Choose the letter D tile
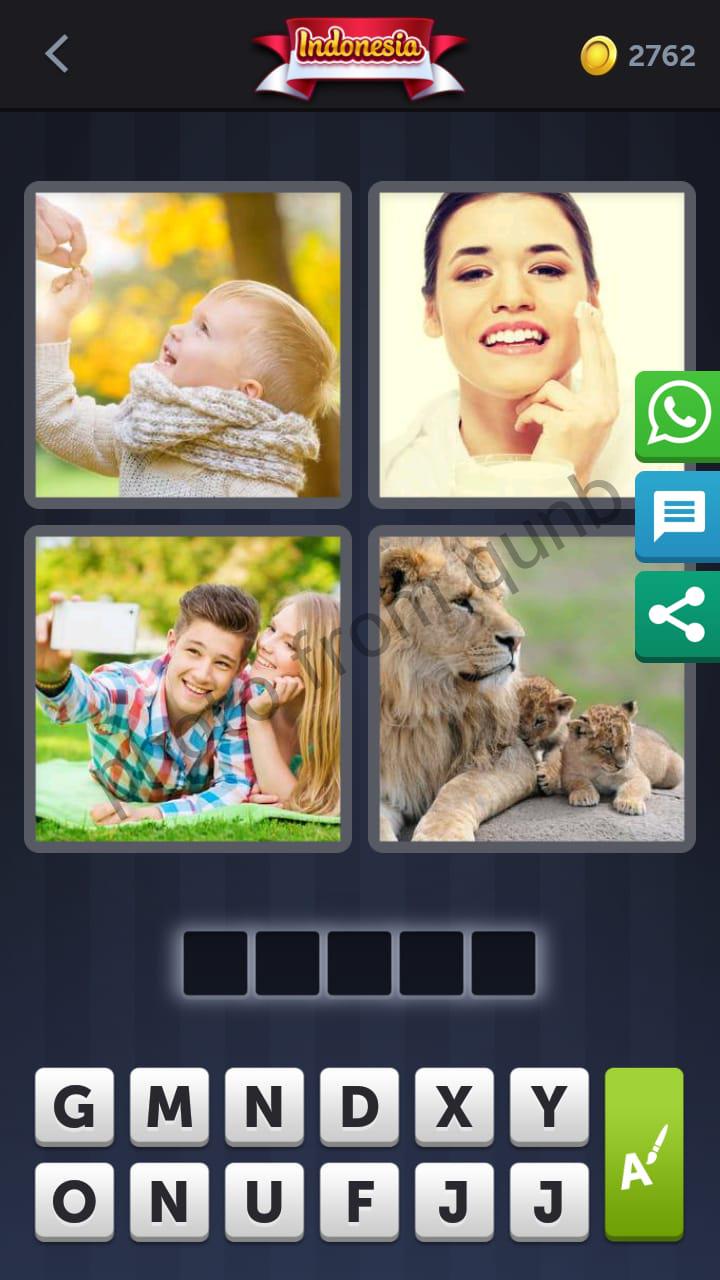Viewport: 720px width, 1280px height. click(359, 1106)
